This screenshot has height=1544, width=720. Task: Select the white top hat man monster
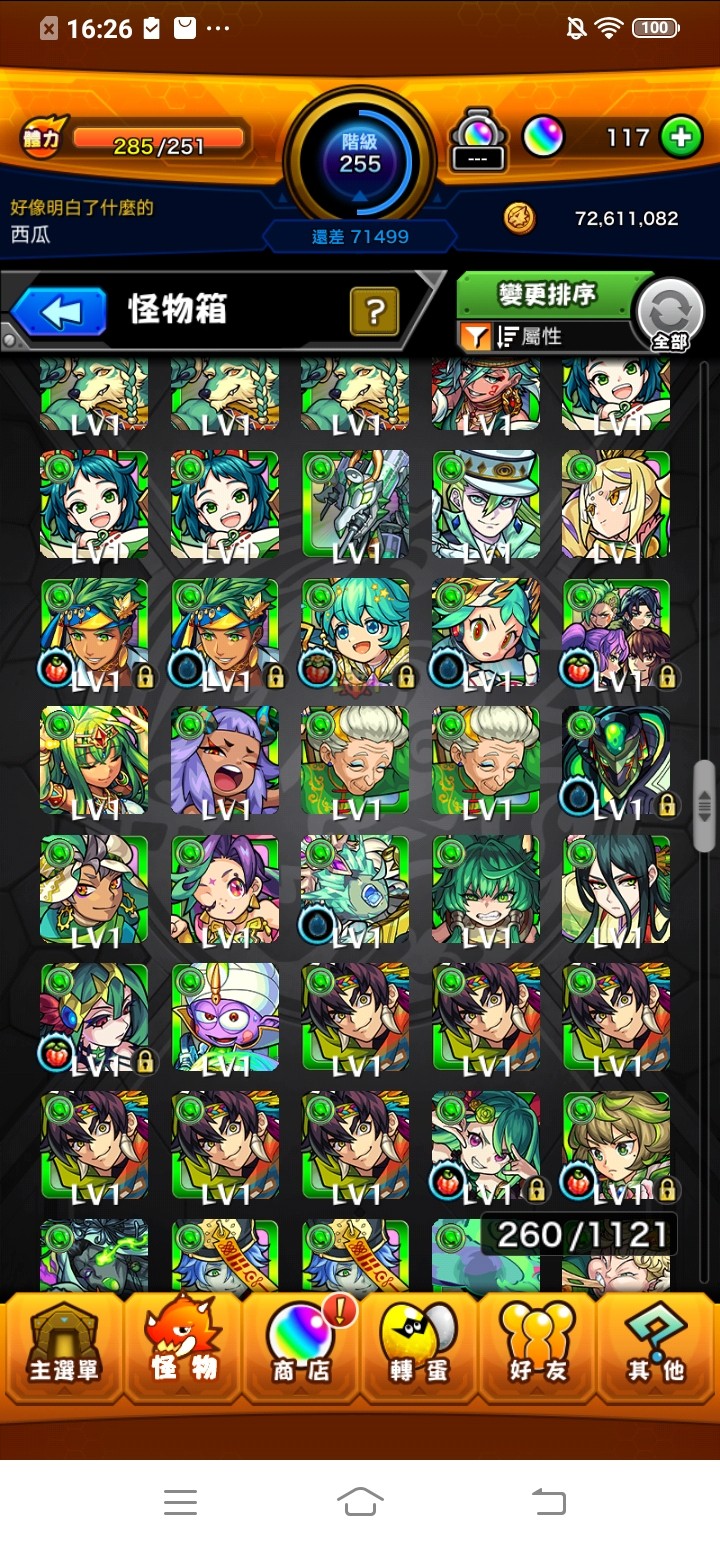[x=486, y=503]
